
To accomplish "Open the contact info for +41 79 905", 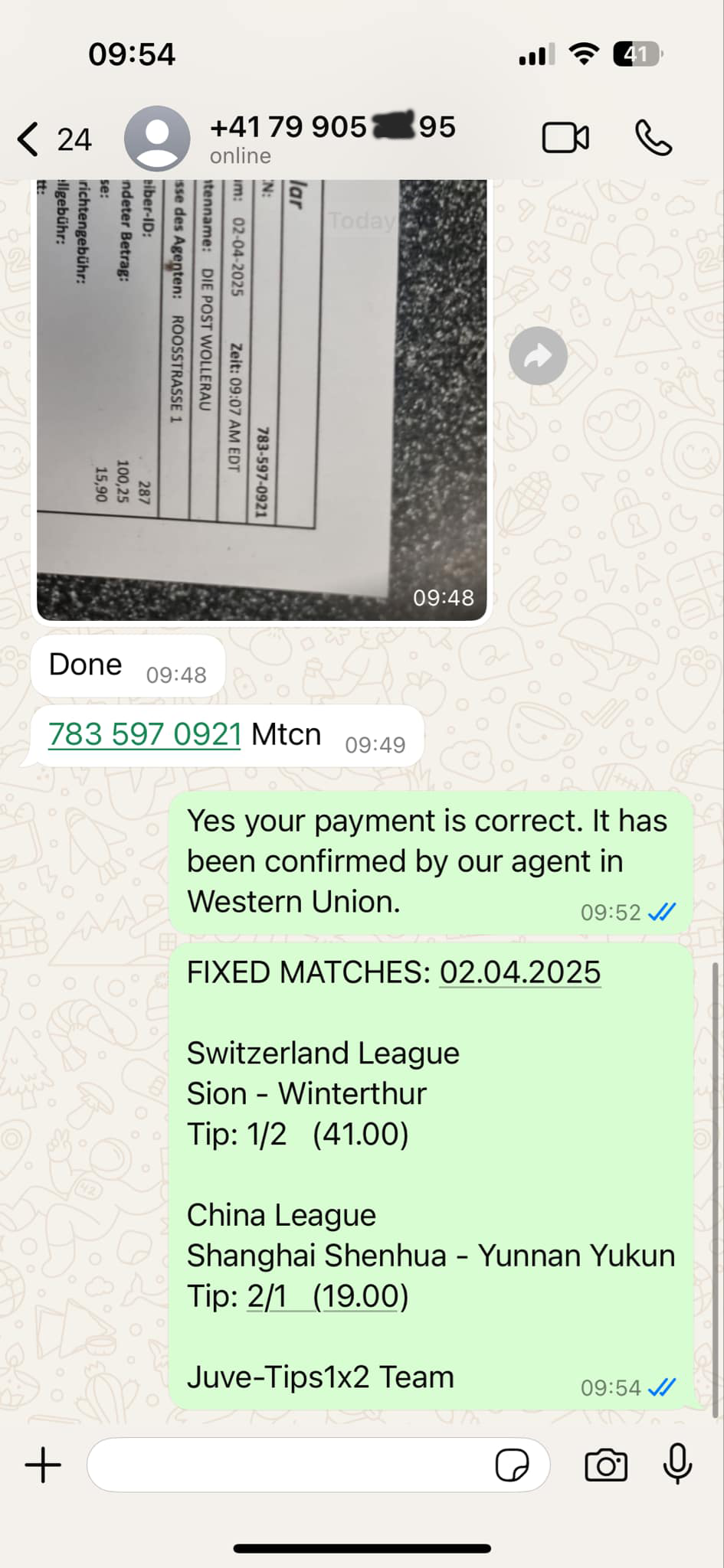I will coord(332,139).
